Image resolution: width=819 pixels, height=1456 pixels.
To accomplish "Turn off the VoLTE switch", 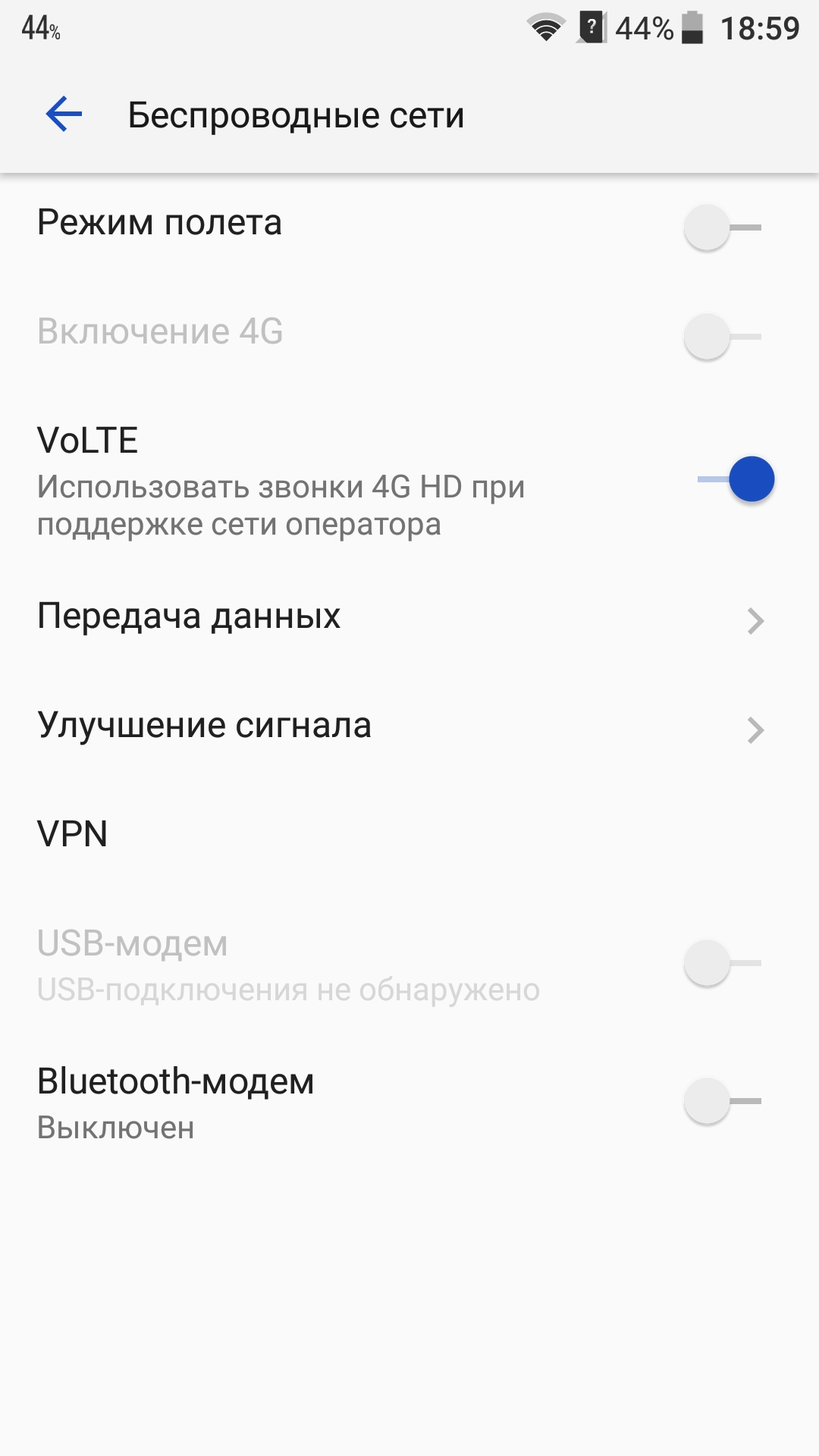I will pos(736,479).
